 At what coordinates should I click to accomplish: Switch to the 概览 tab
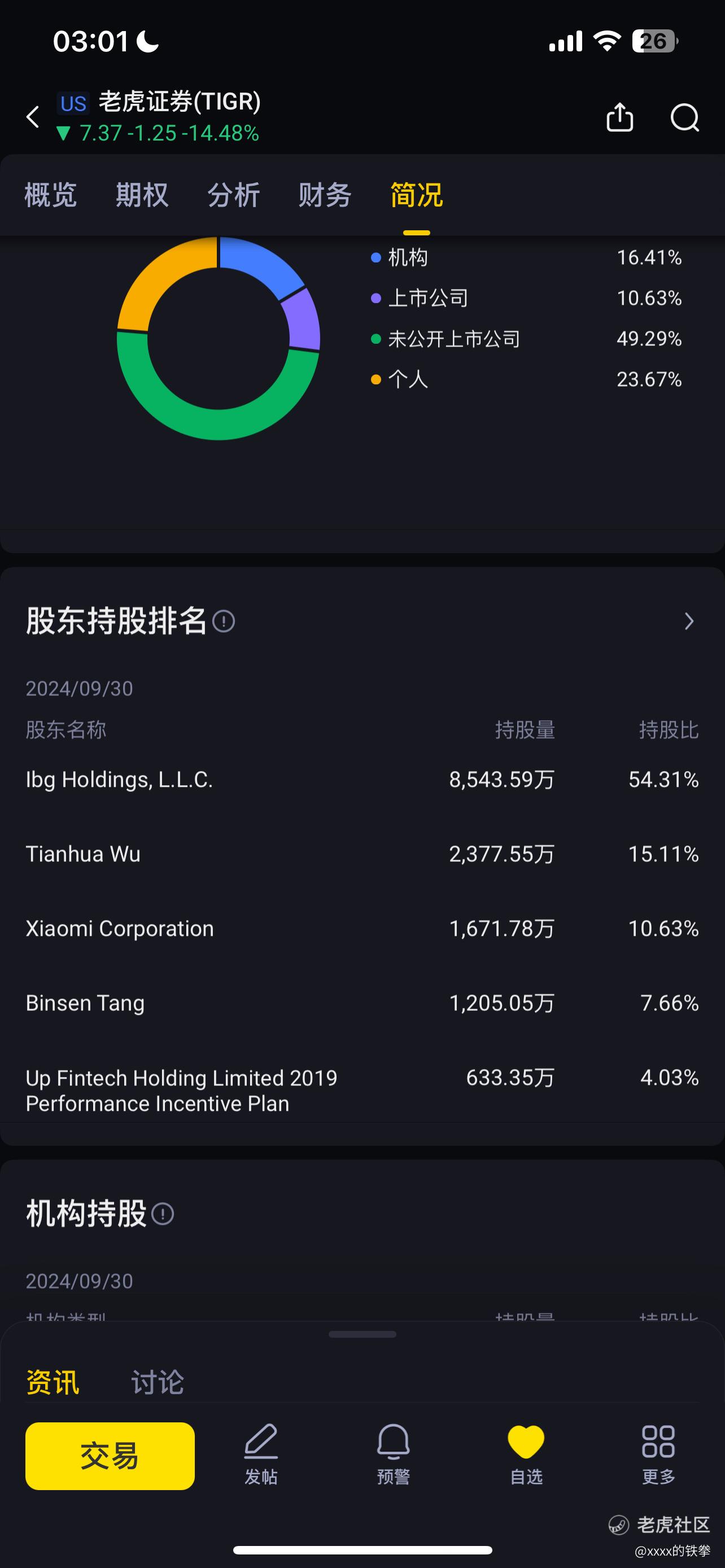(50, 195)
